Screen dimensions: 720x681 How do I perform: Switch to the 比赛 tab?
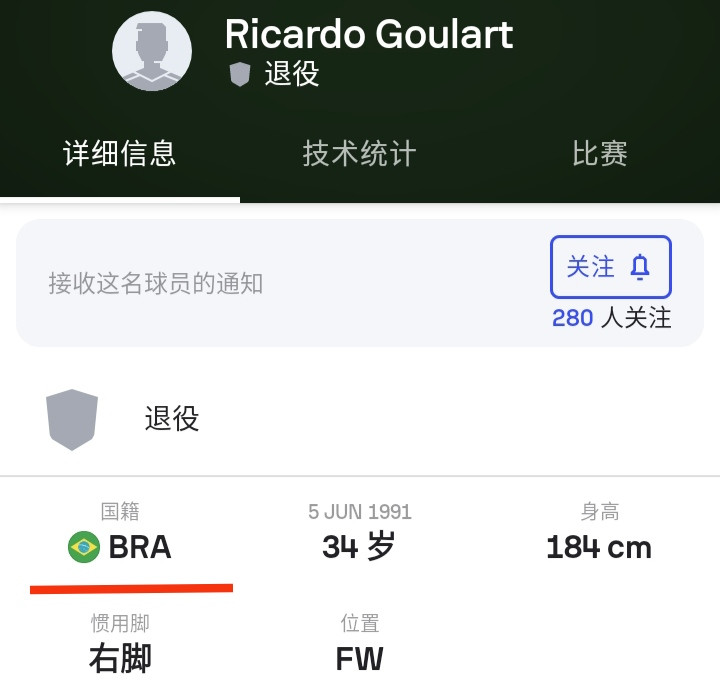tap(599, 154)
